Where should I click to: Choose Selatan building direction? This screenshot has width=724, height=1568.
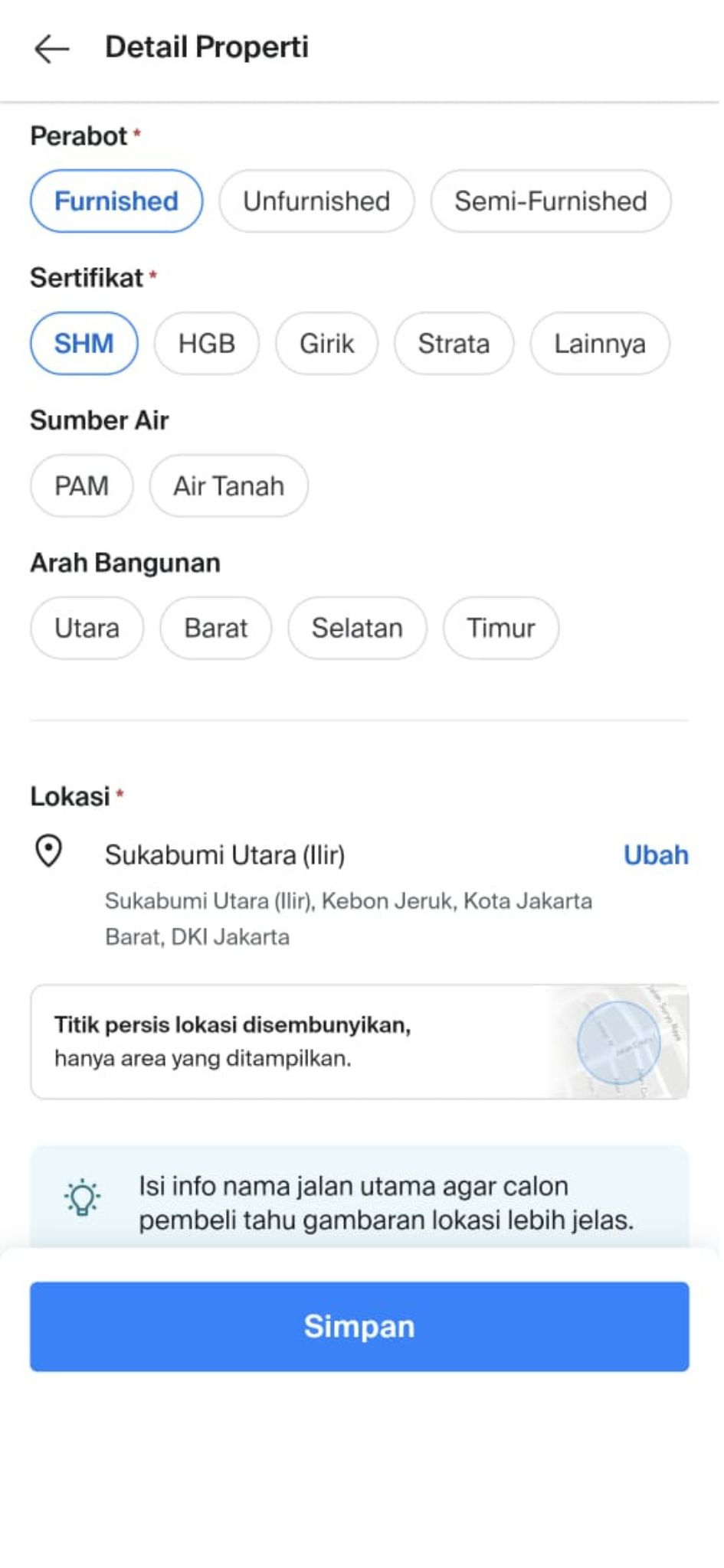pos(357,629)
